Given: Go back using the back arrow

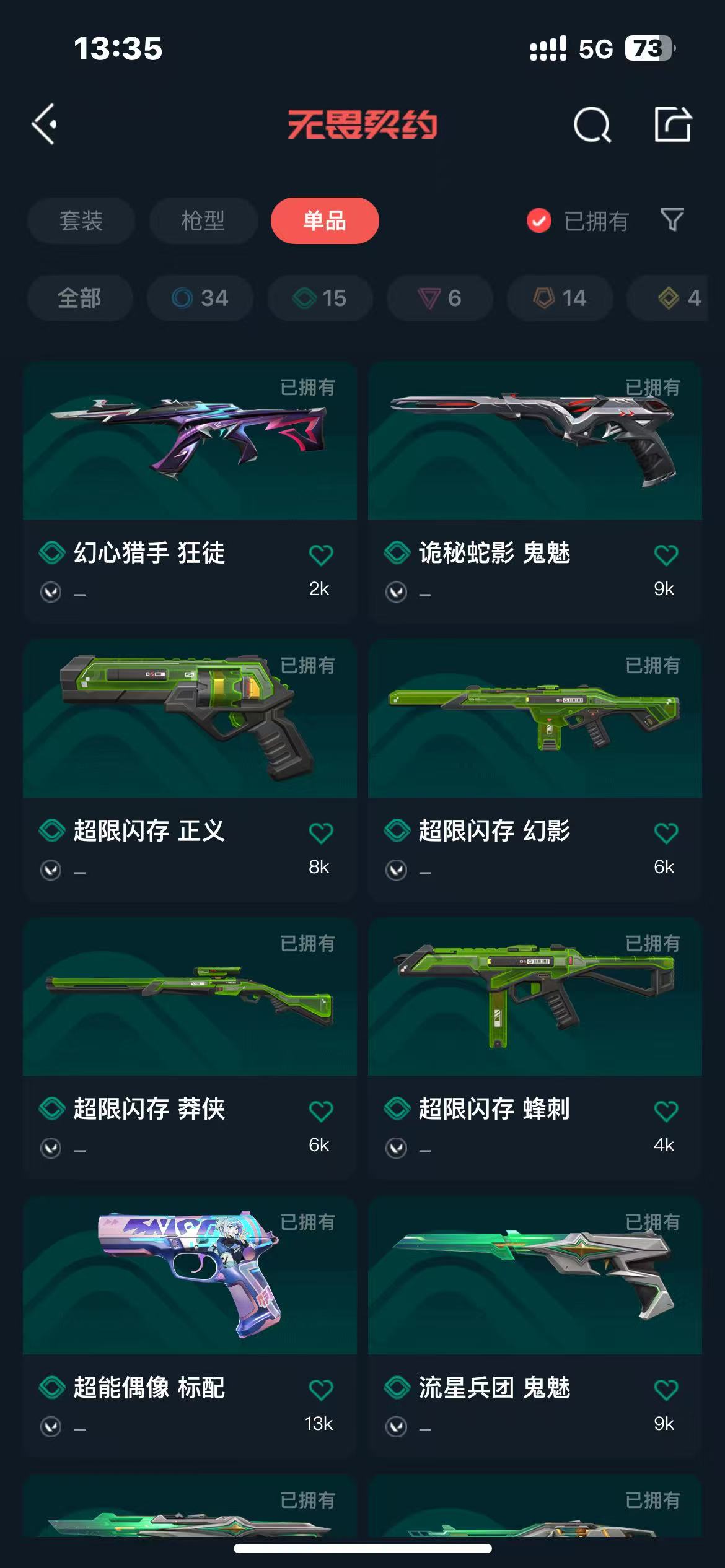Looking at the screenshot, I should 45,124.
